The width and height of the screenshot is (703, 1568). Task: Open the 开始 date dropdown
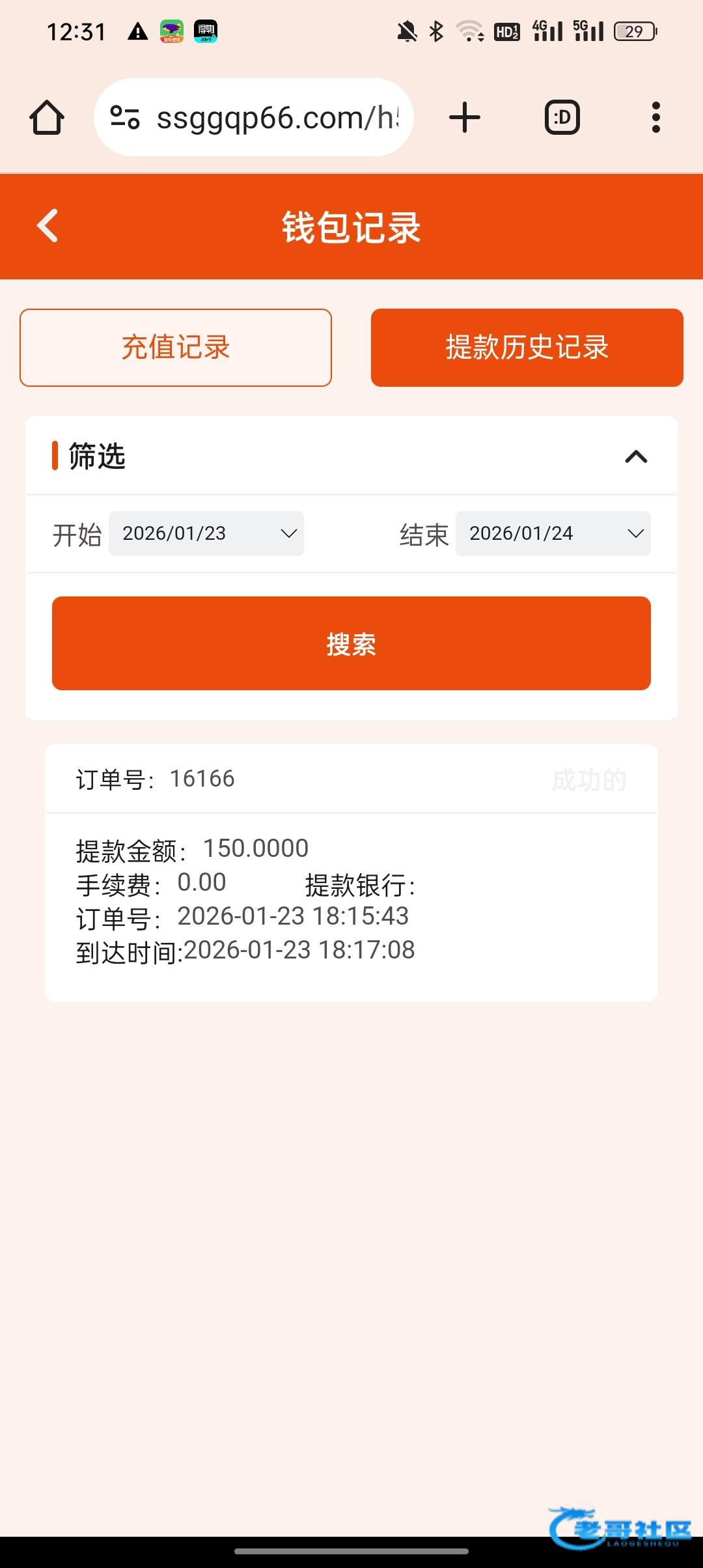[206, 534]
